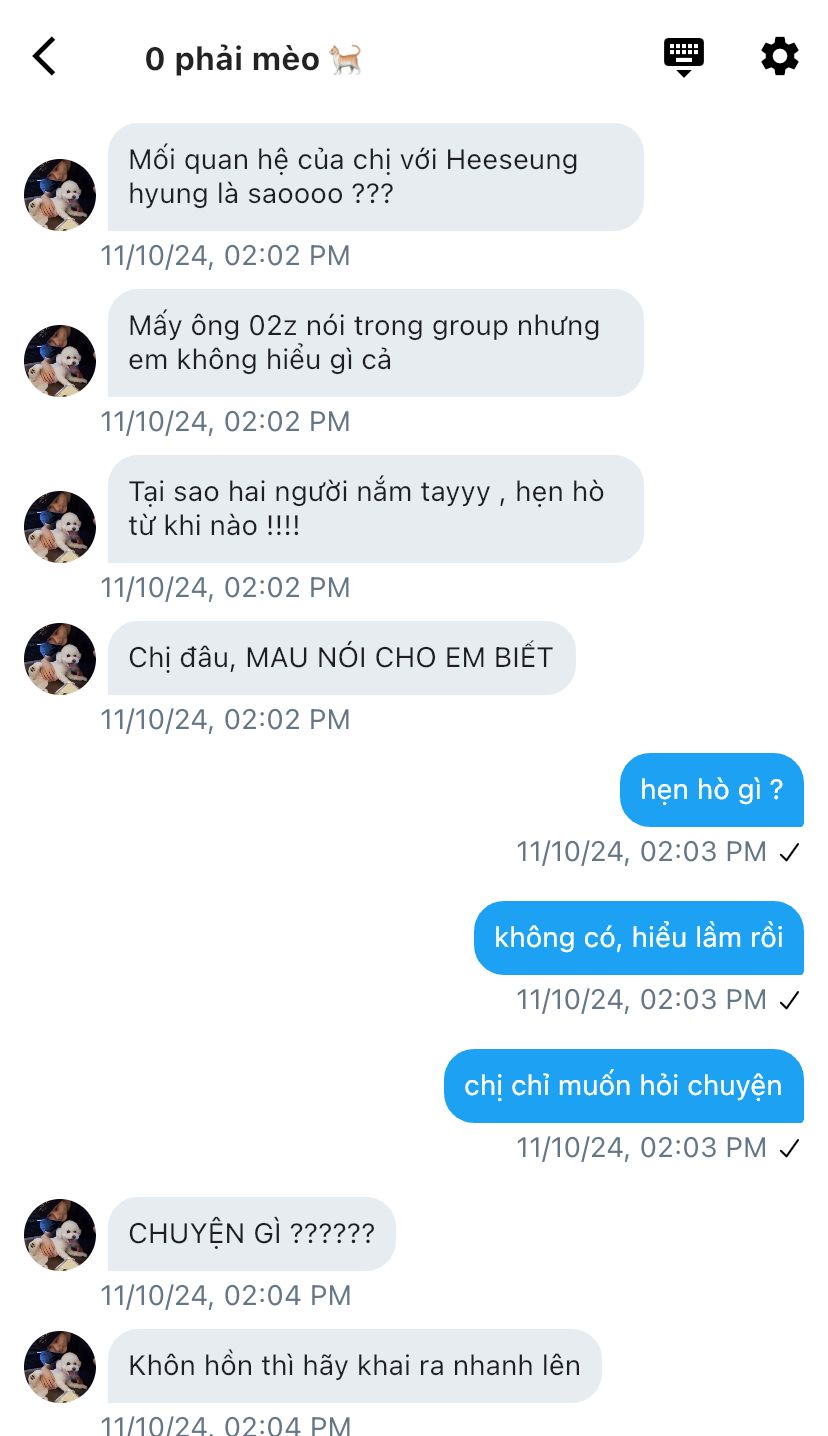Open the keyboard toggle icon
Image resolution: width=828 pixels, height=1436 pixels.
(684, 56)
